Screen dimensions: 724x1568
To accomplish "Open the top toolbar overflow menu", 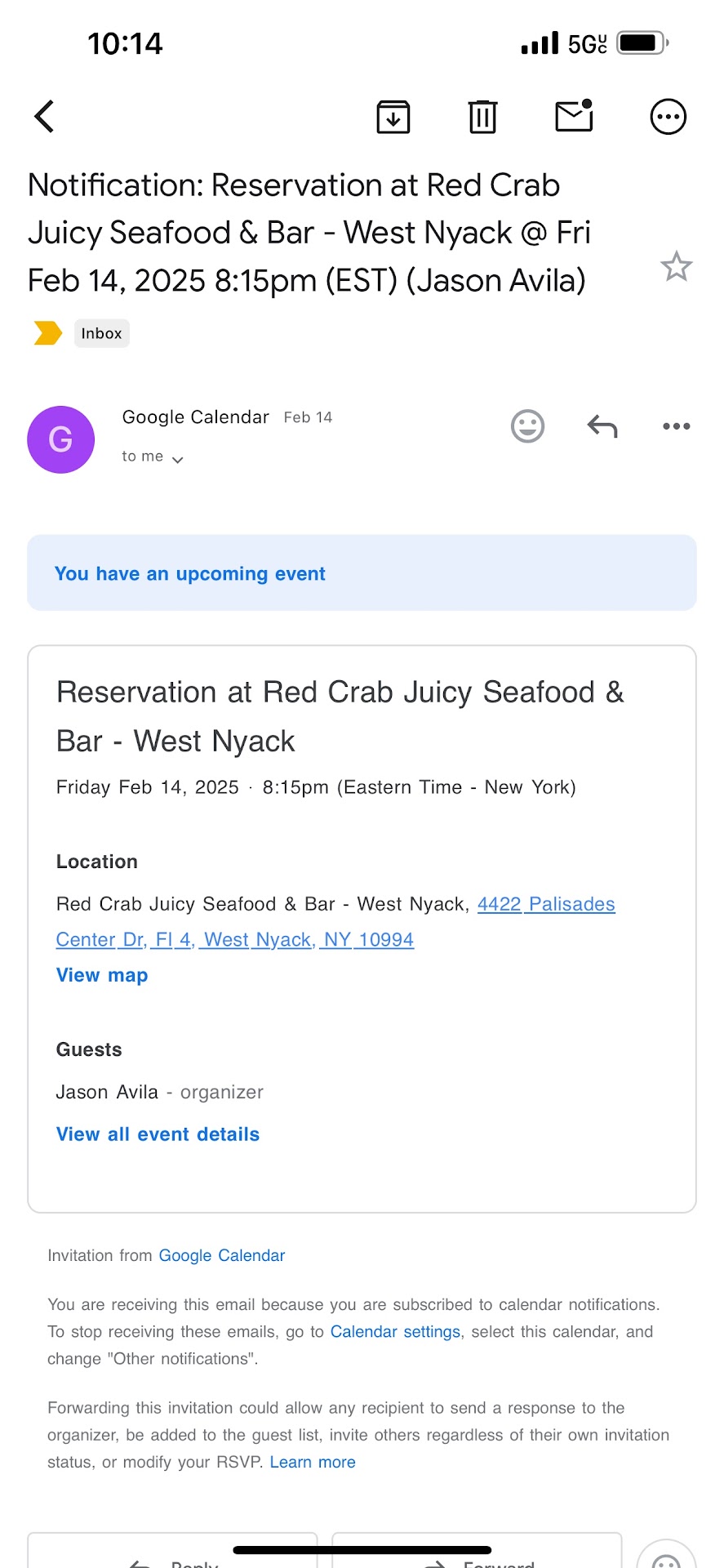I will click(668, 117).
